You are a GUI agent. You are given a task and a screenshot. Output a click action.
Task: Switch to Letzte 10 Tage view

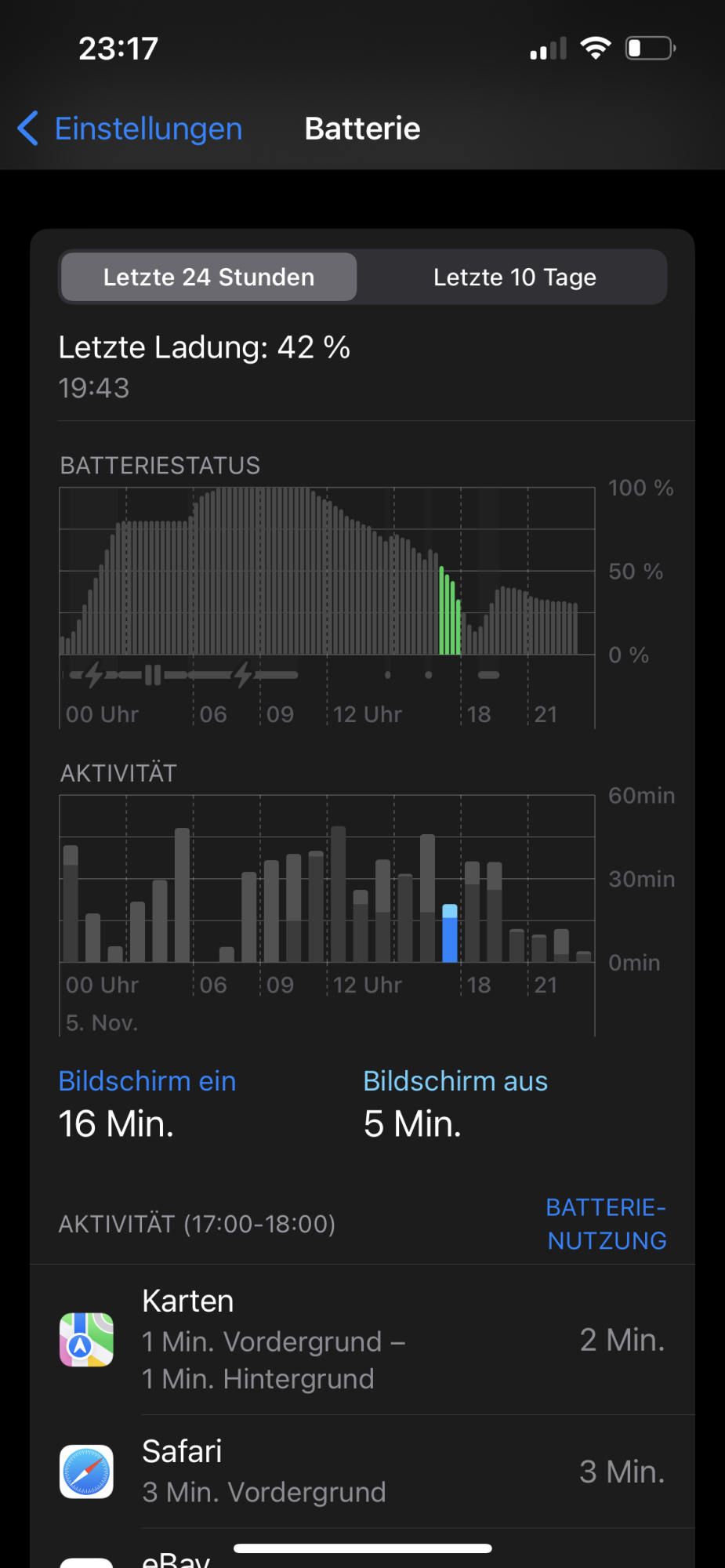click(514, 277)
